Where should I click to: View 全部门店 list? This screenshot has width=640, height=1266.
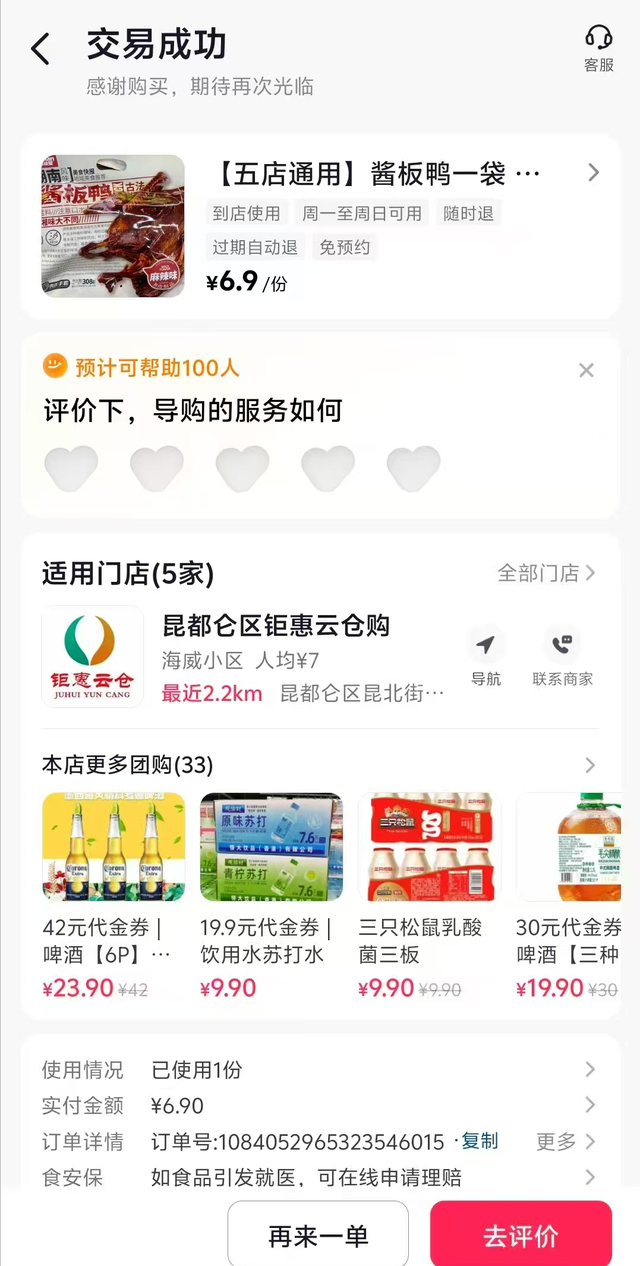[x=546, y=573]
